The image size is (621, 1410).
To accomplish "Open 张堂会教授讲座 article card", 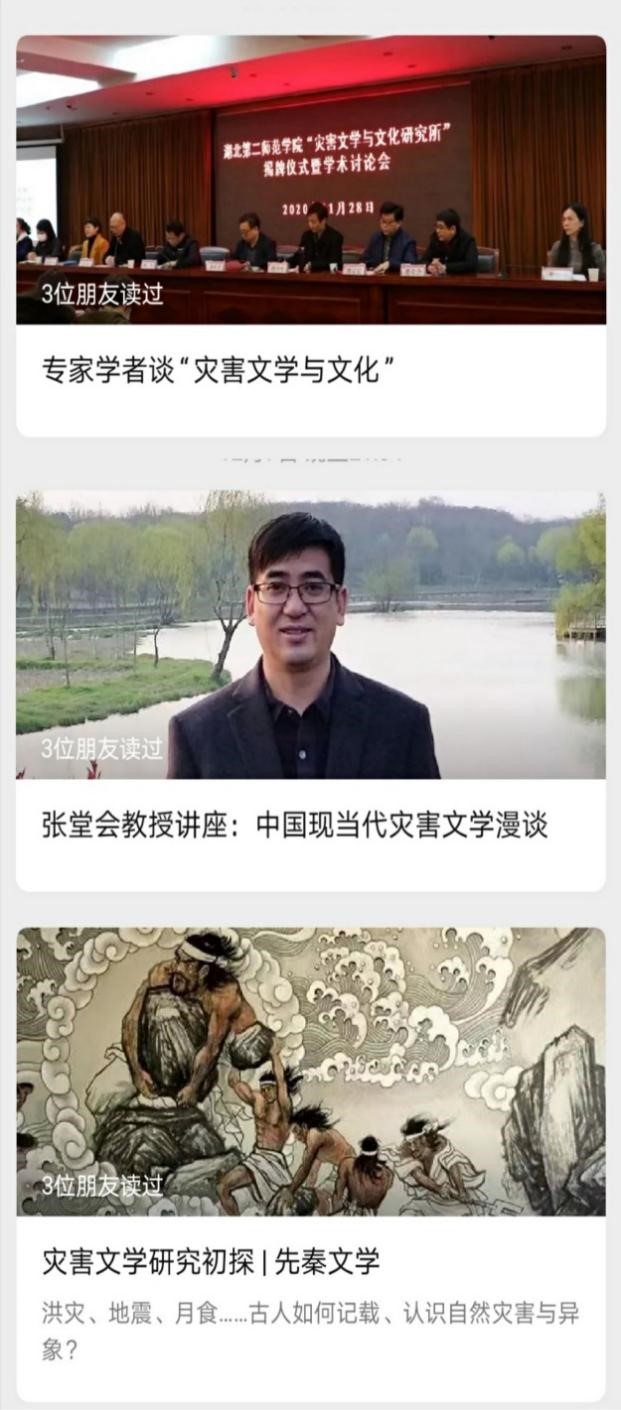I will click(294, 825).
